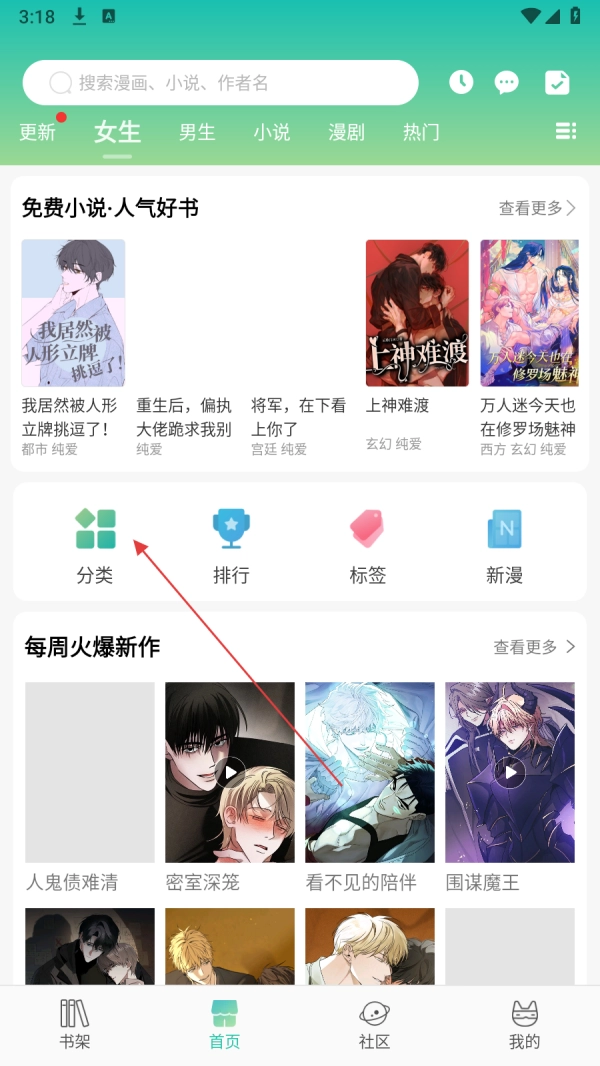Viewport: 600px width, 1066px height.
Task: Open the channel list menu icon
Action: click(566, 132)
